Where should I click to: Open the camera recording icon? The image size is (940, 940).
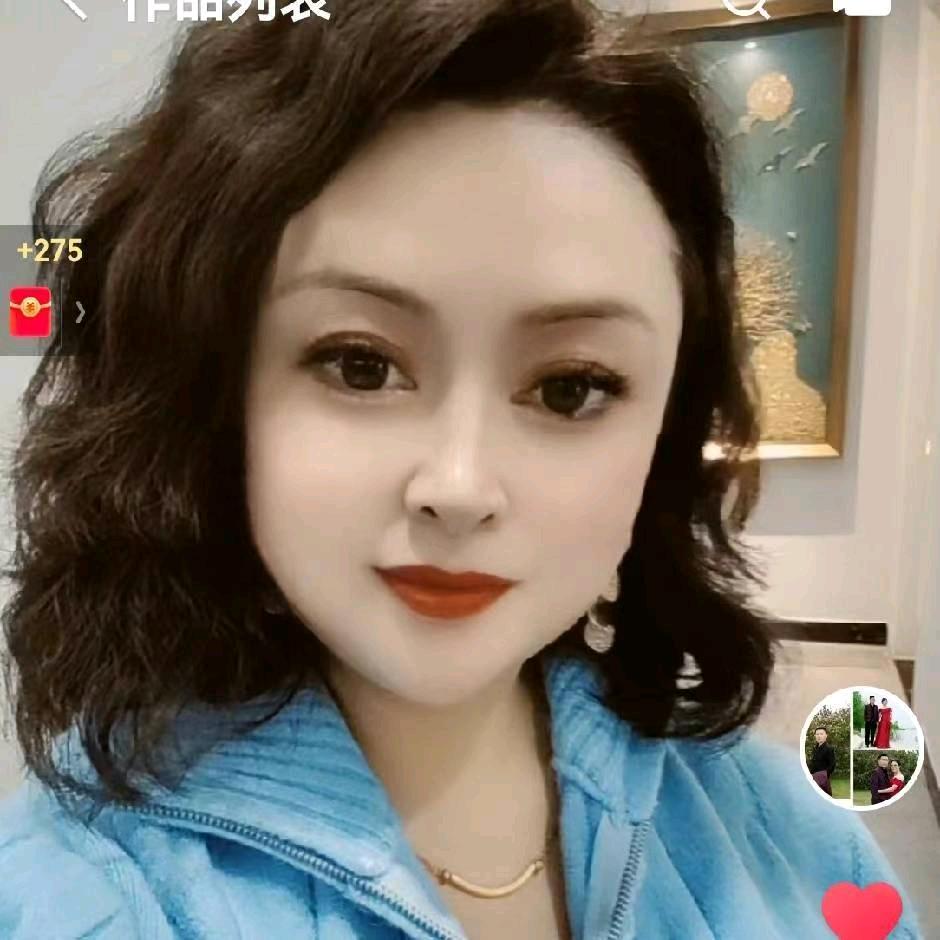point(861,6)
